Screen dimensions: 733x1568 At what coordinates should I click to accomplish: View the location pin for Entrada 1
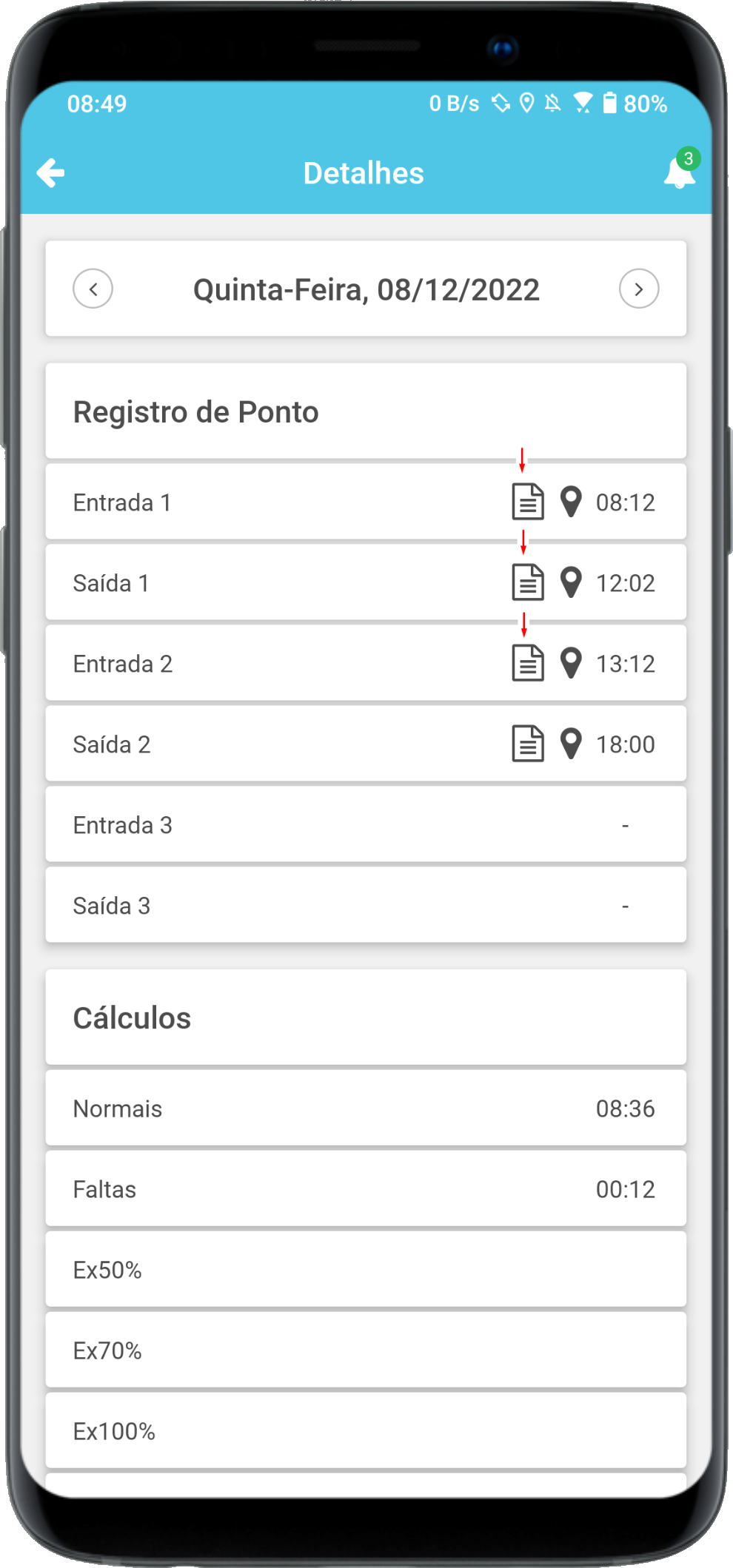(x=571, y=502)
